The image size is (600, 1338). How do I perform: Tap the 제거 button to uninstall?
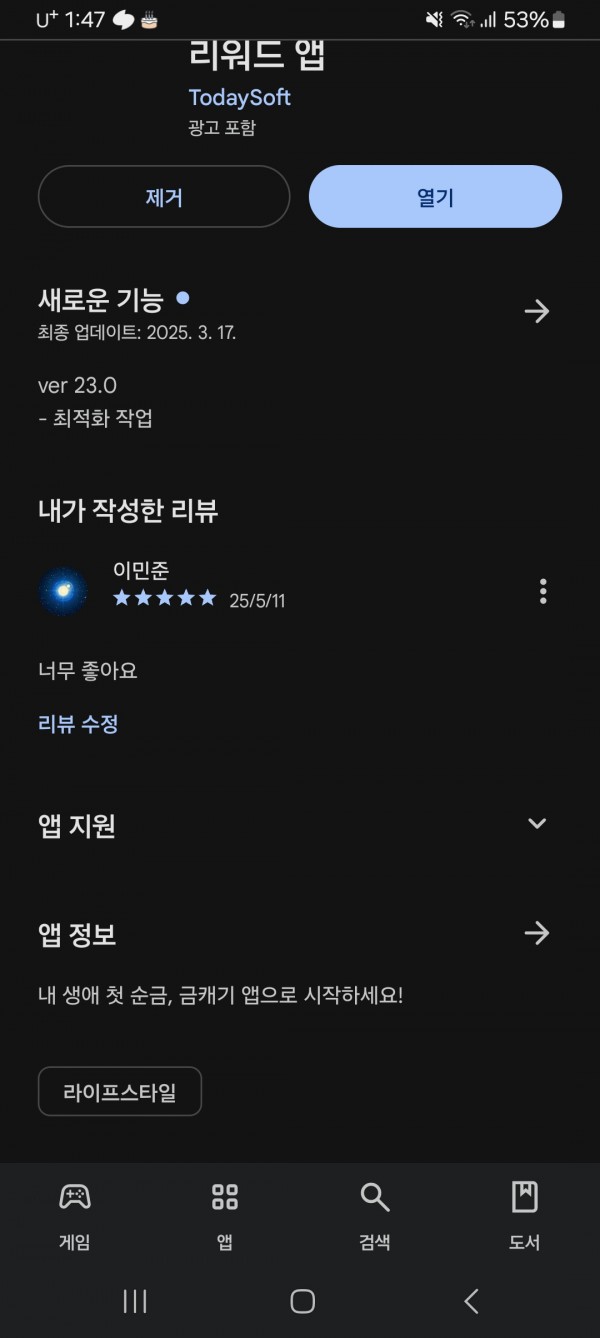coord(164,197)
